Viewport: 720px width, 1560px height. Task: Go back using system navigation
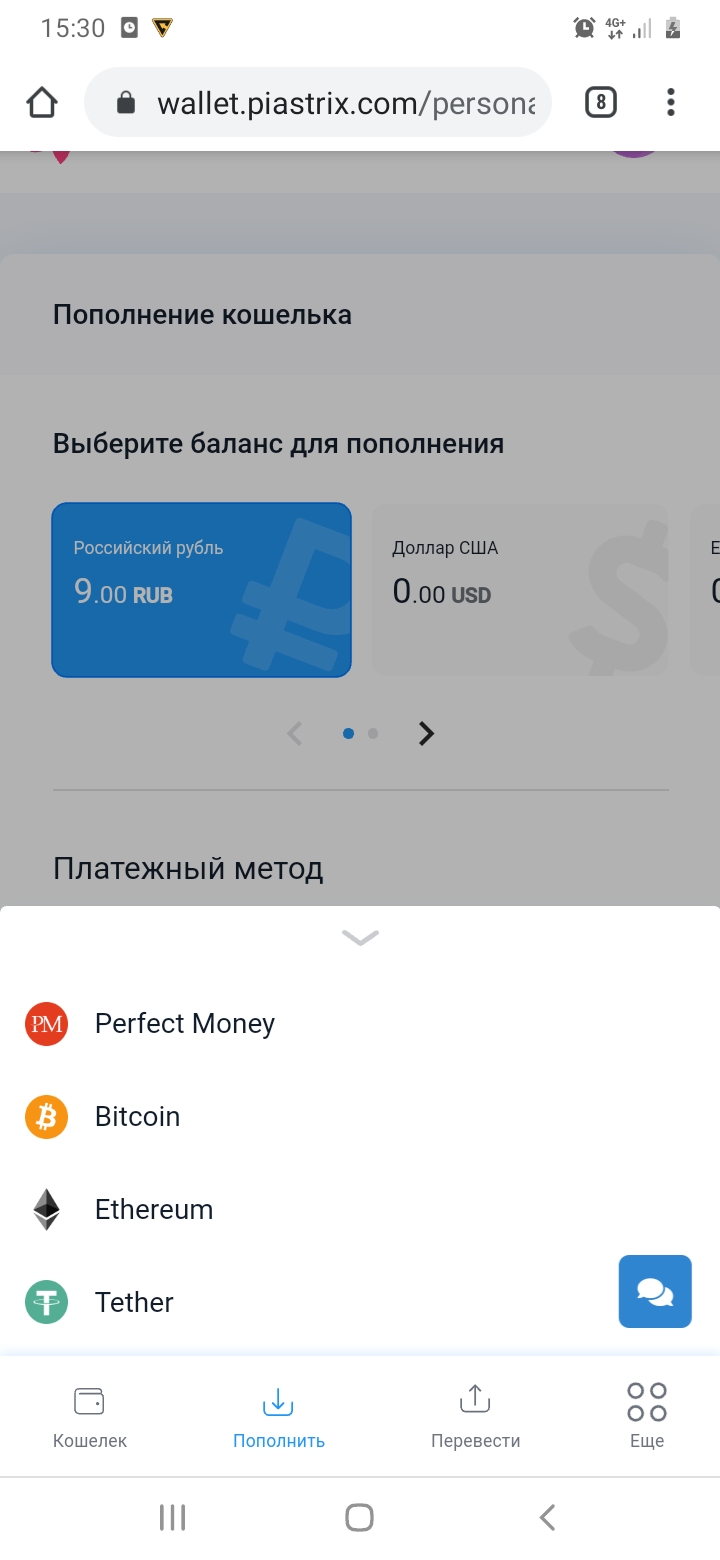(x=547, y=1517)
